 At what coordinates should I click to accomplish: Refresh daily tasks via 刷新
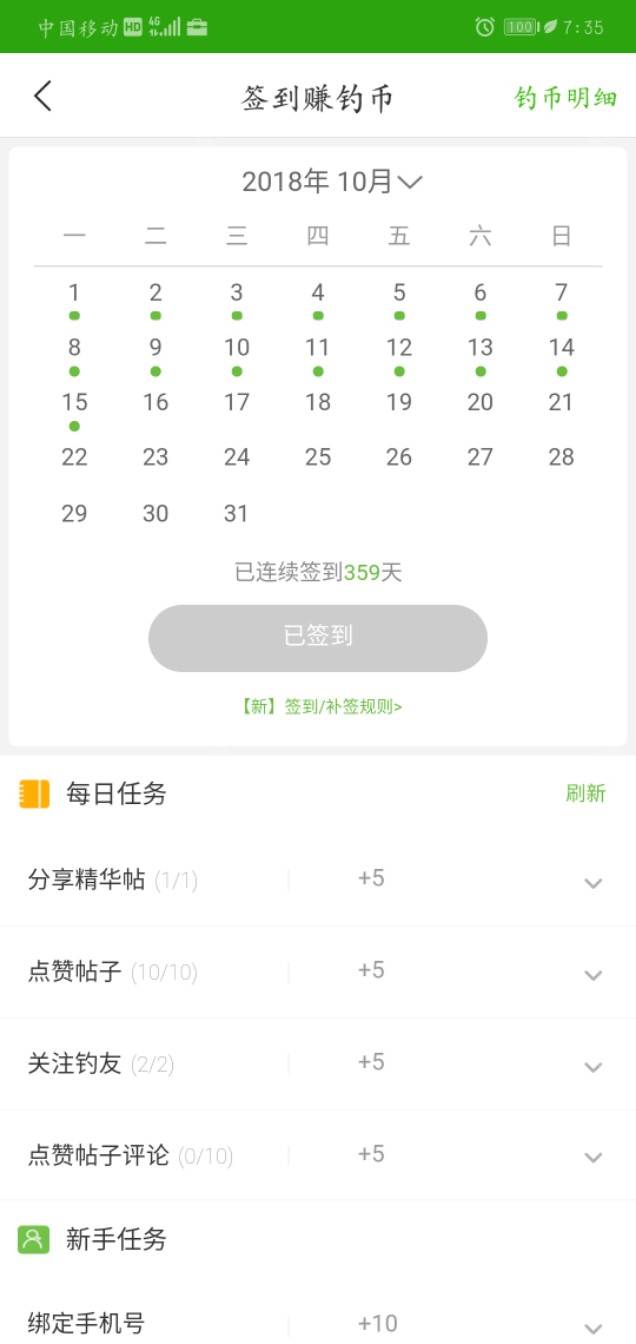click(585, 794)
